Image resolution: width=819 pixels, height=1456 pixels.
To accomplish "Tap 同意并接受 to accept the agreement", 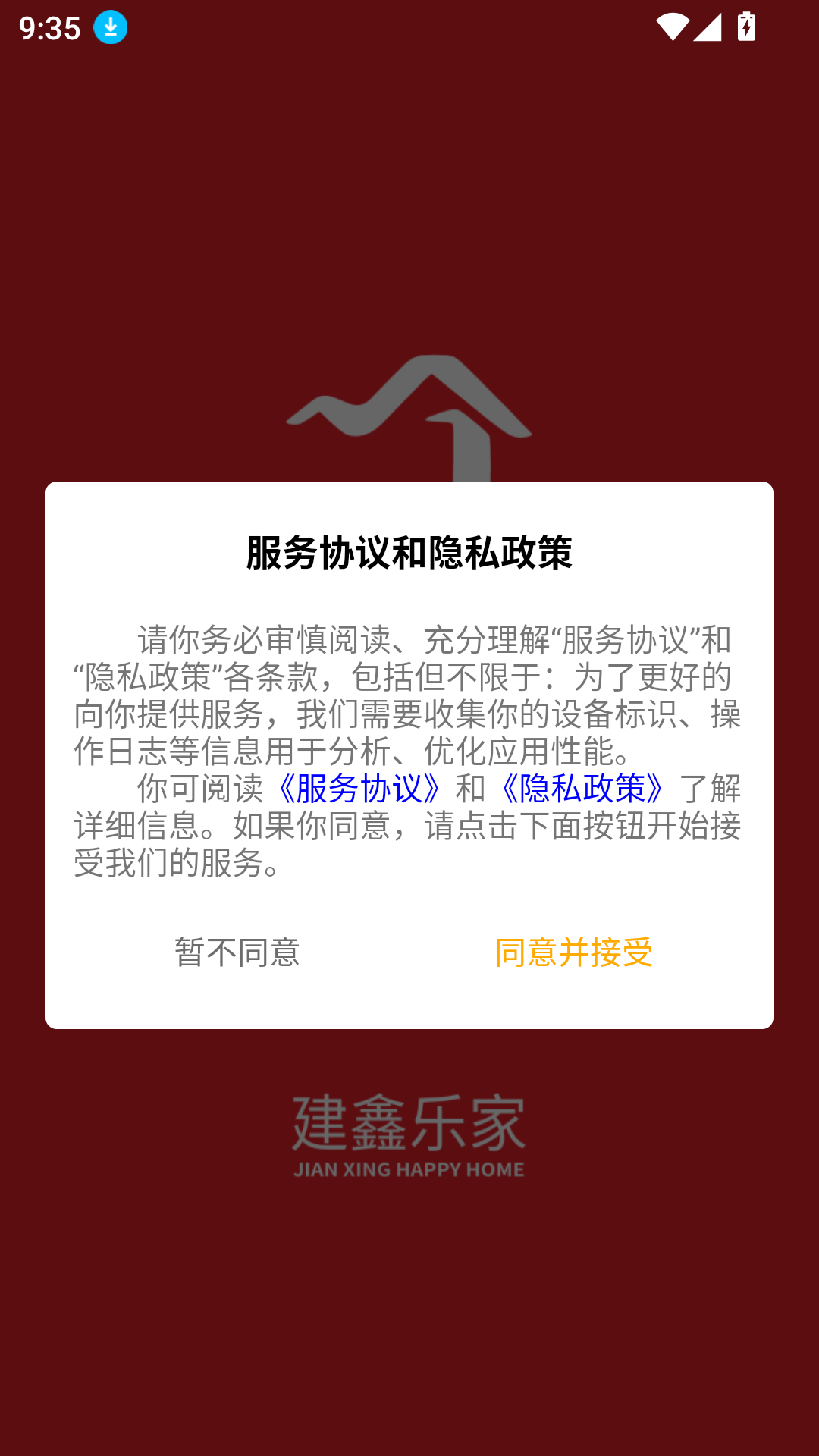I will 574,952.
